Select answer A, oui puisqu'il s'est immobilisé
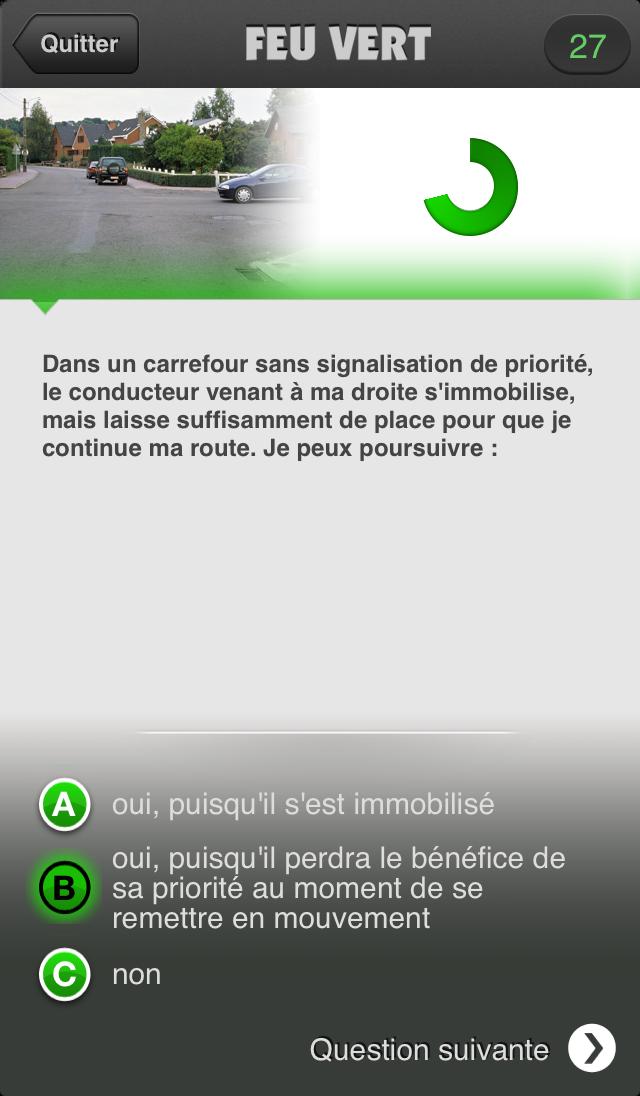The image size is (640, 1096). point(65,805)
